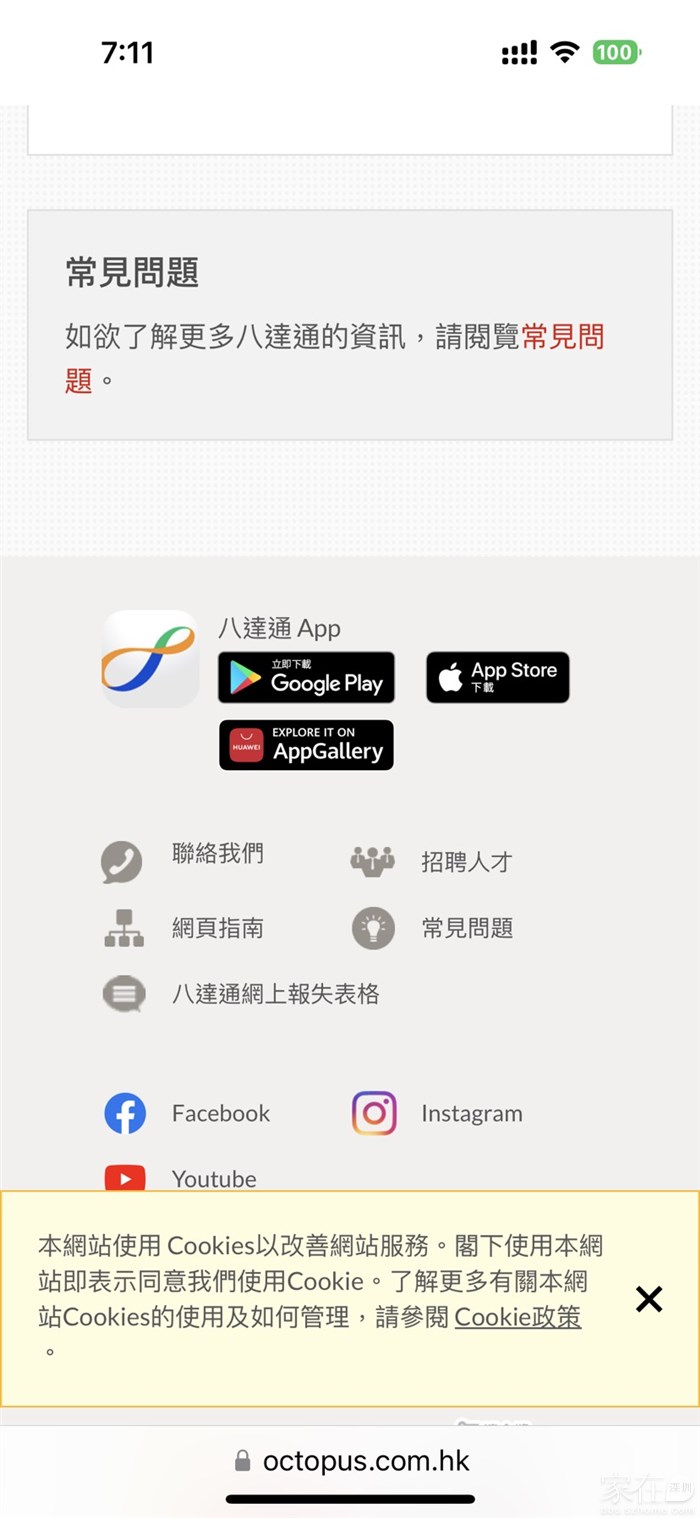View the 網頁指南 site map
This screenshot has height=1518, width=700.
click(x=217, y=928)
